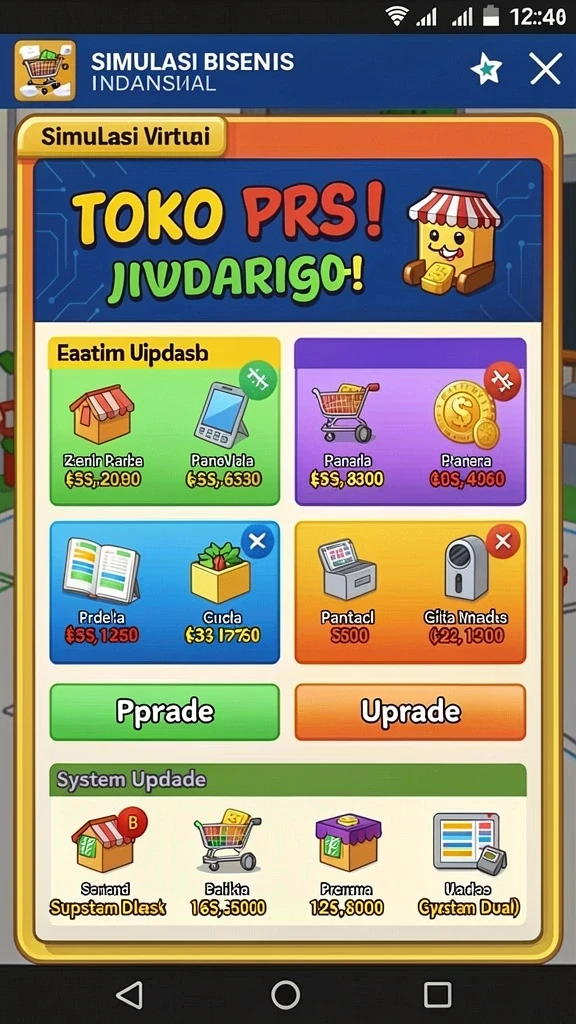Close the Simulasi Bisenis screen
Viewport: 576px width, 1024px height.
tap(545, 69)
